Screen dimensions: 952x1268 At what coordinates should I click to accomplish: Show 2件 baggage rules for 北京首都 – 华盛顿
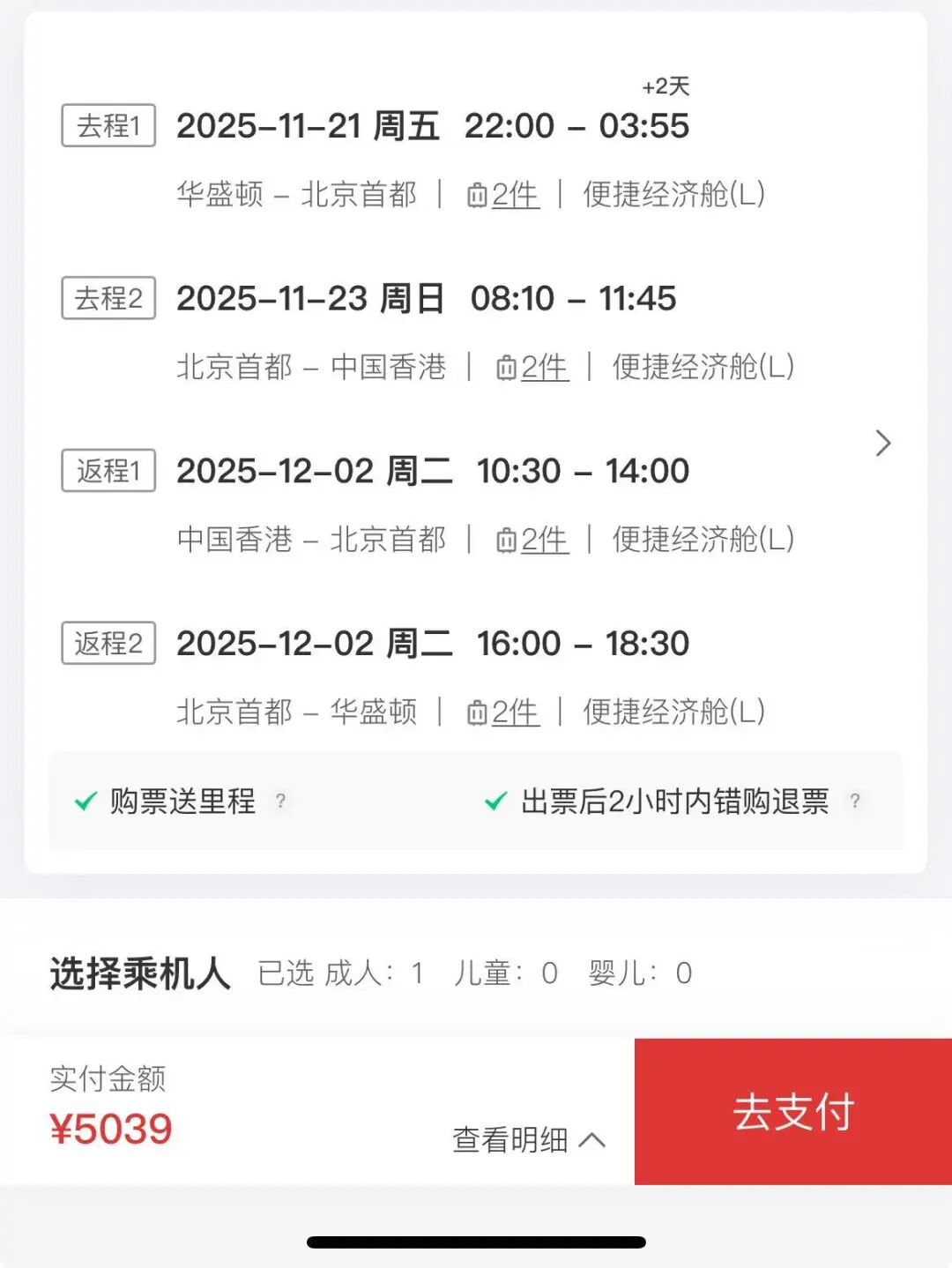tap(503, 712)
